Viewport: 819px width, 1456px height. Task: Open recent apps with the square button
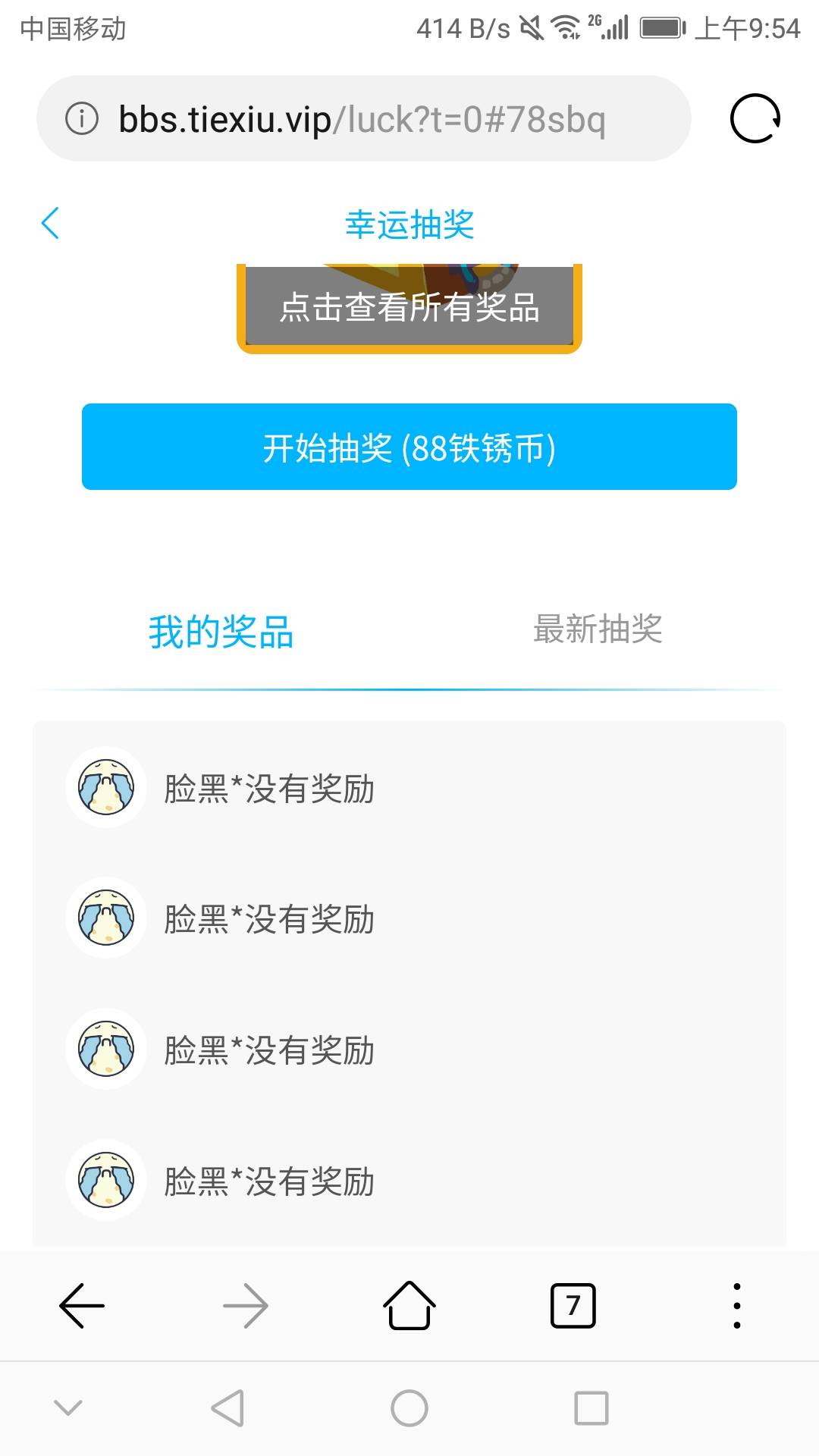[x=591, y=1409]
